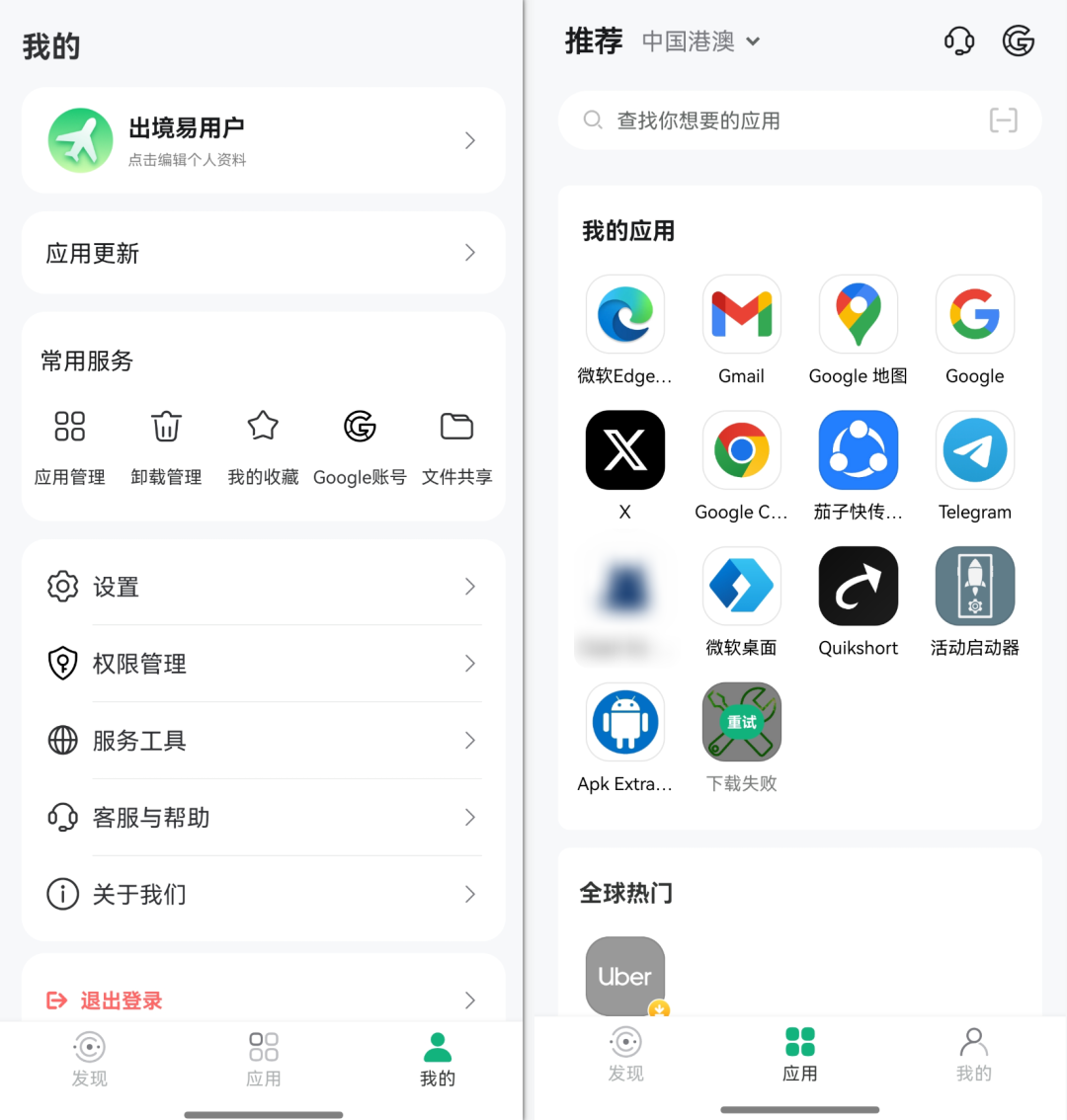Open 应用管理 under 常用服务

click(x=70, y=446)
